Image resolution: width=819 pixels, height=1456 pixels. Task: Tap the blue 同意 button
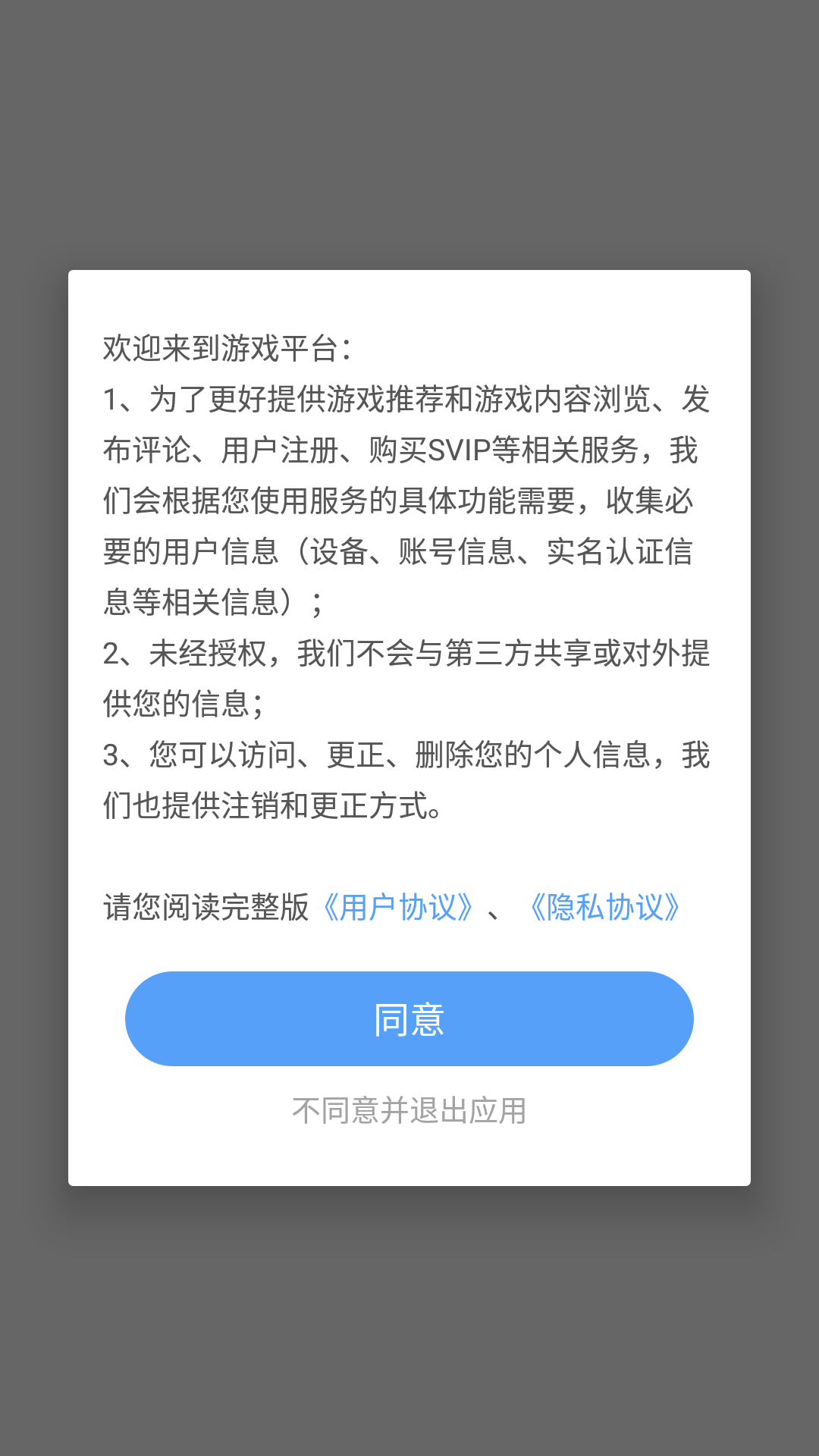409,1018
